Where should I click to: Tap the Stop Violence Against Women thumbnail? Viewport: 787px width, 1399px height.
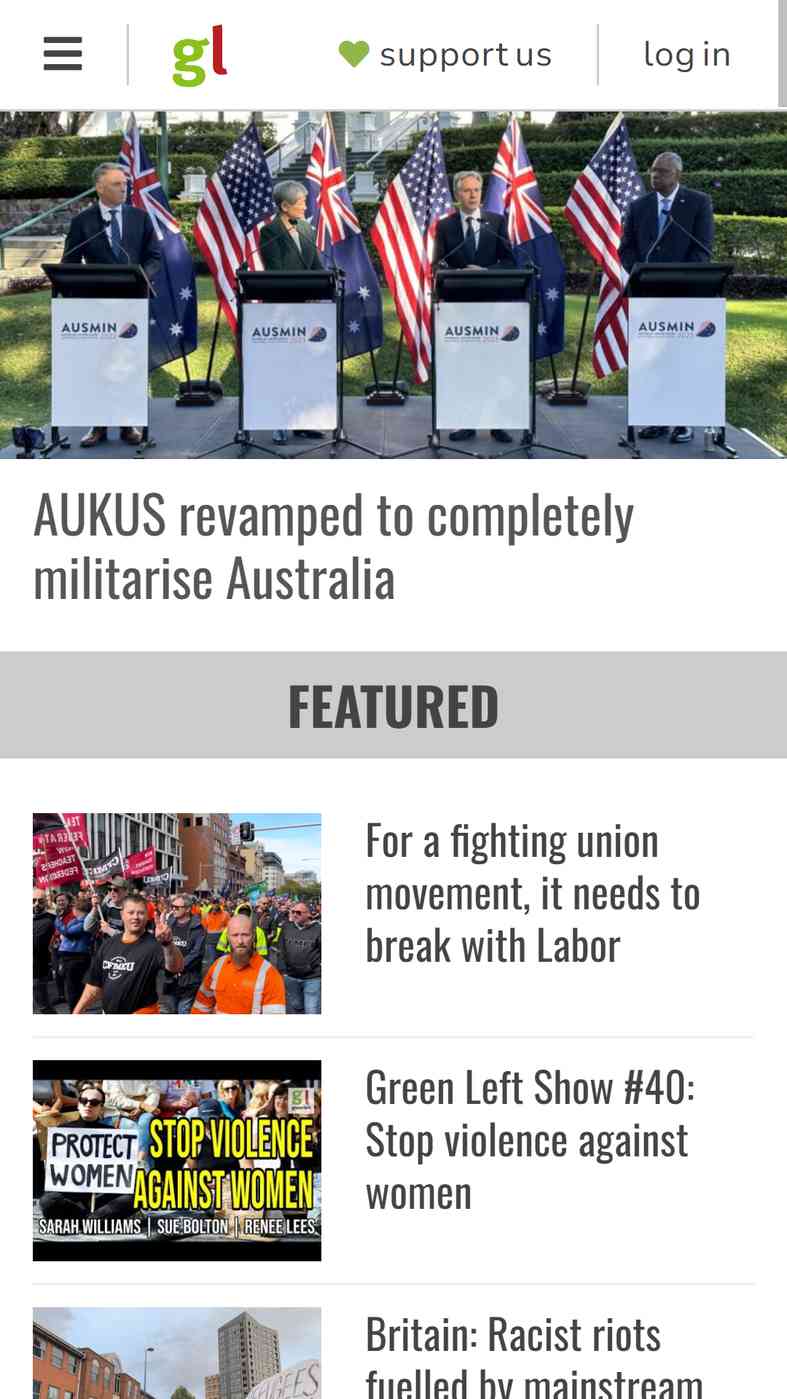click(177, 1160)
